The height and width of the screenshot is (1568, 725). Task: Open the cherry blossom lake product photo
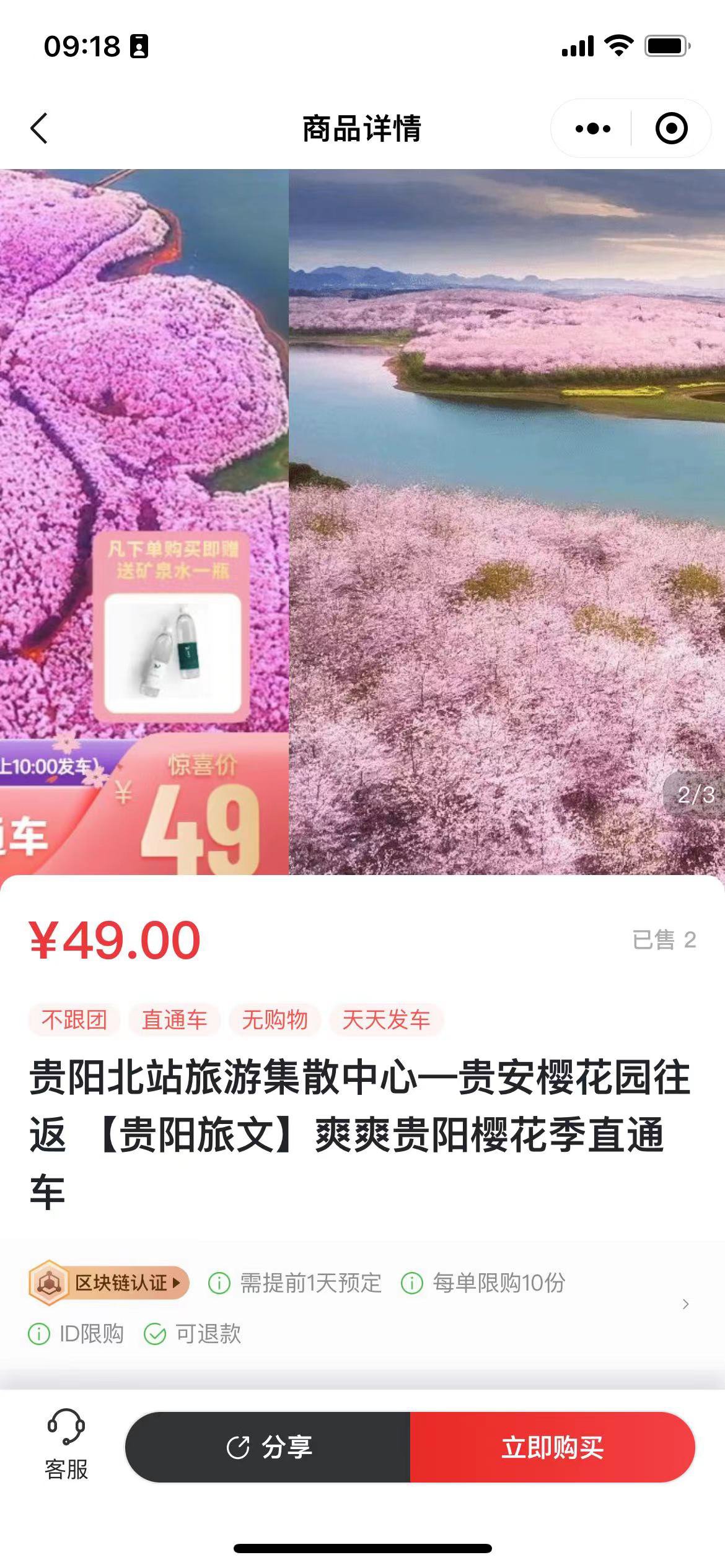[x=506, y=521]
